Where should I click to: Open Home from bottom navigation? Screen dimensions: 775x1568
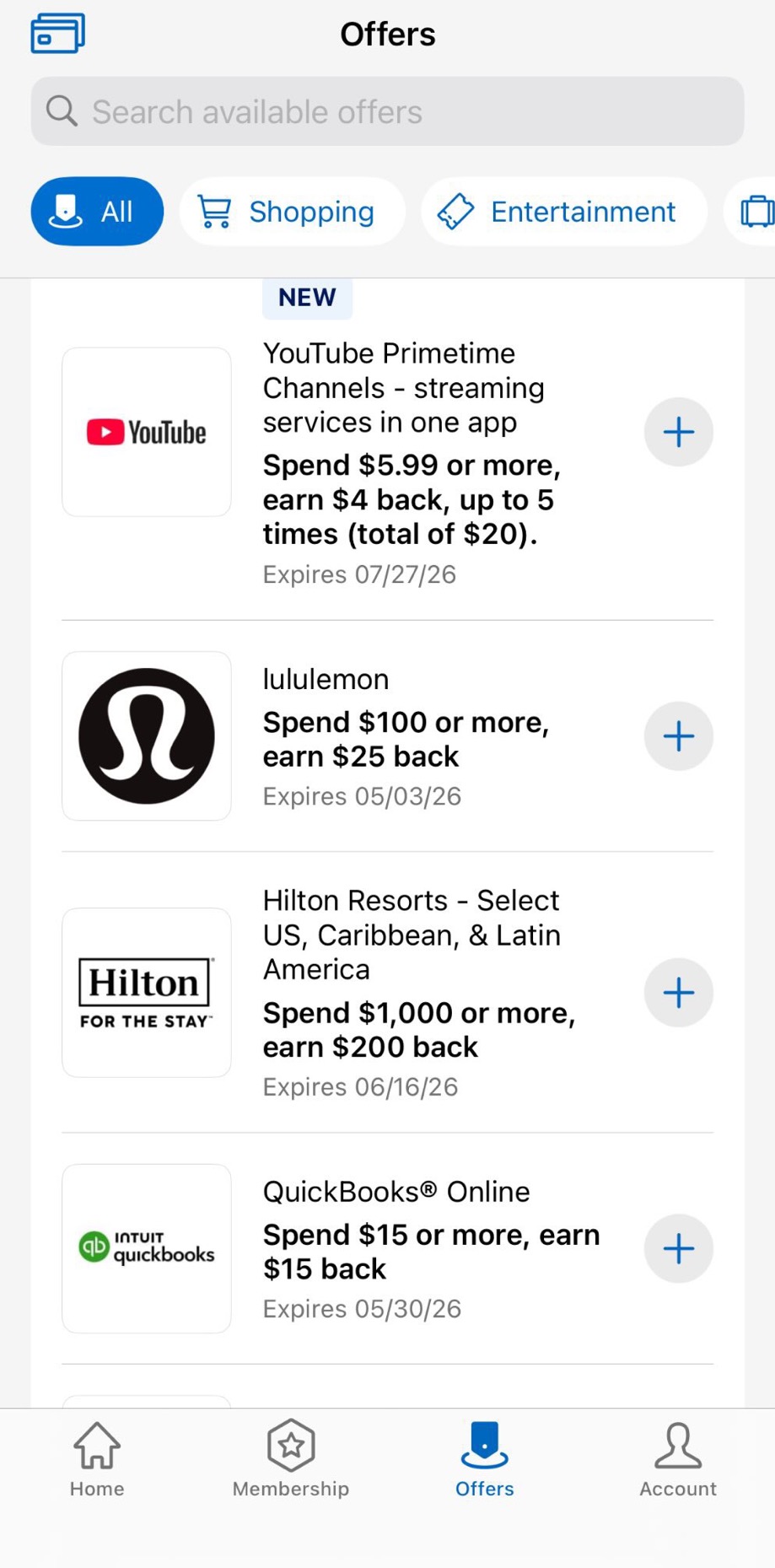96,1459
